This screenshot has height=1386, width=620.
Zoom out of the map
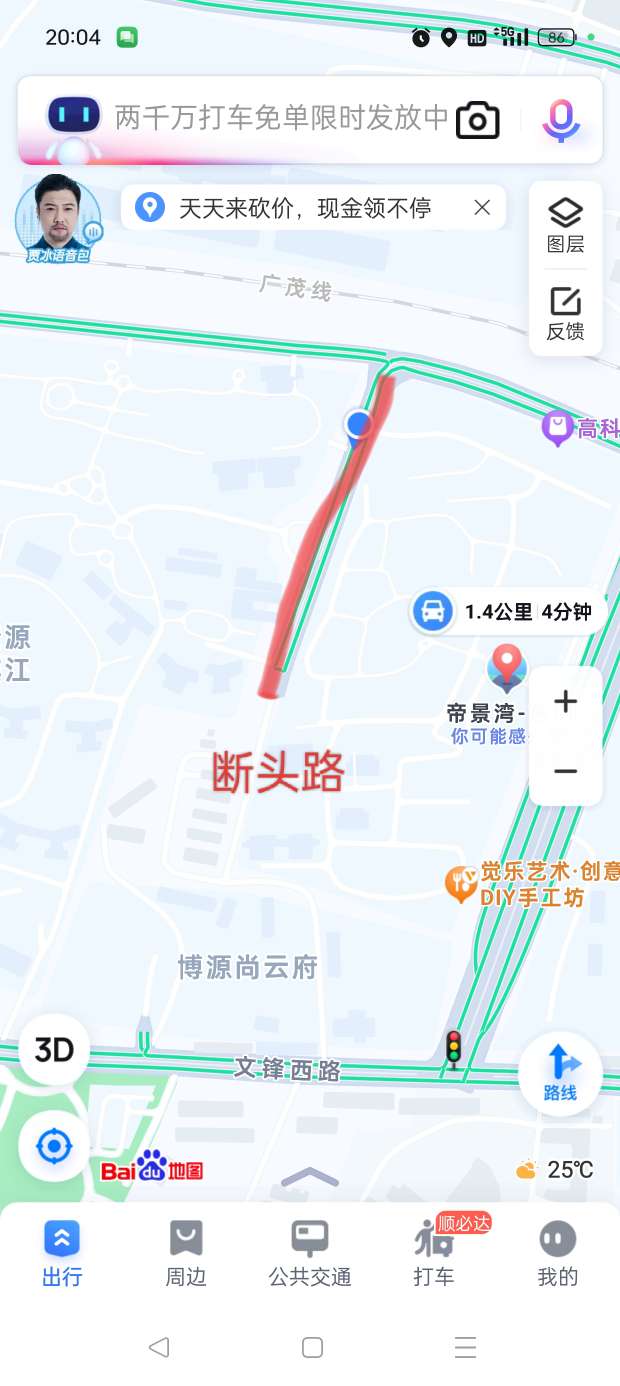565,771
